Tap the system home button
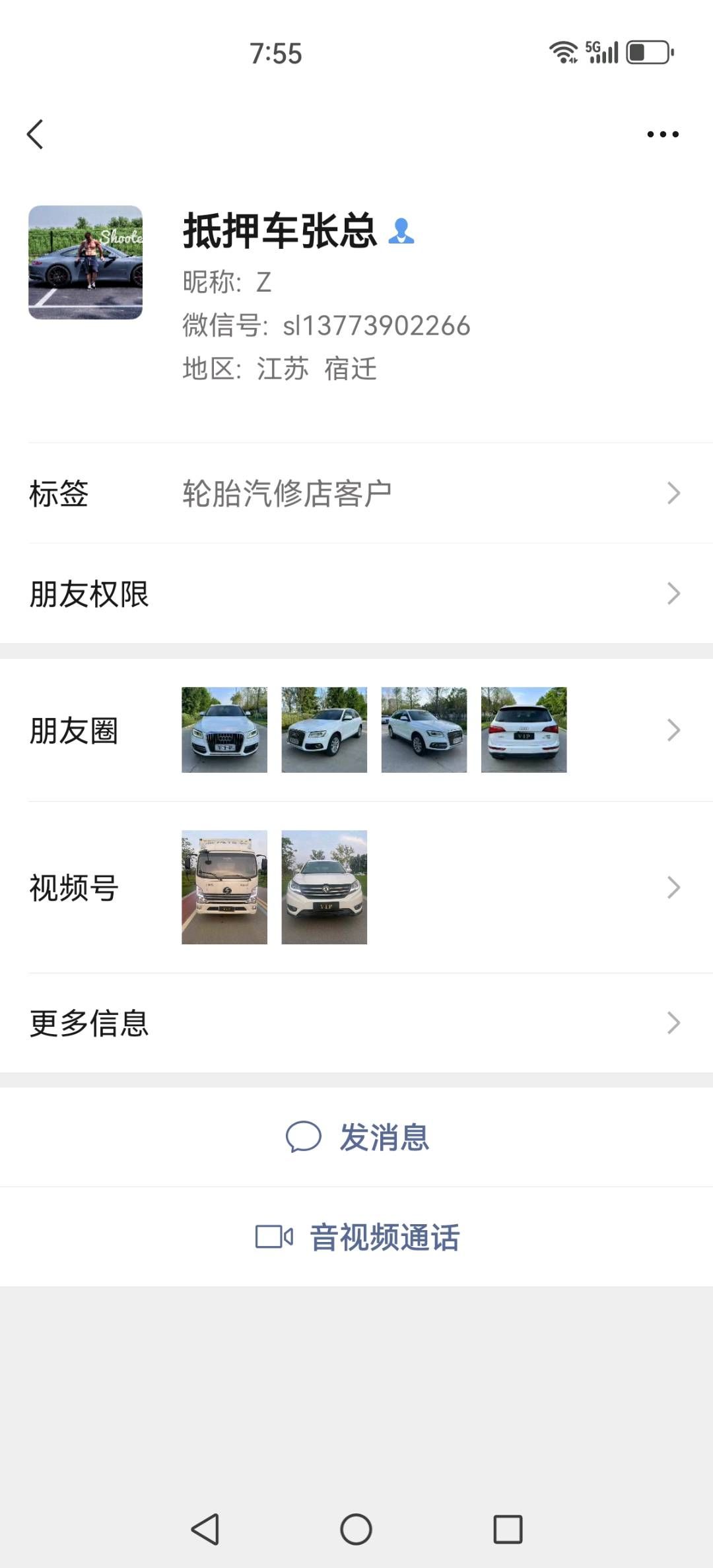This screenshot has height=1568, width=713. (356, 1529)
